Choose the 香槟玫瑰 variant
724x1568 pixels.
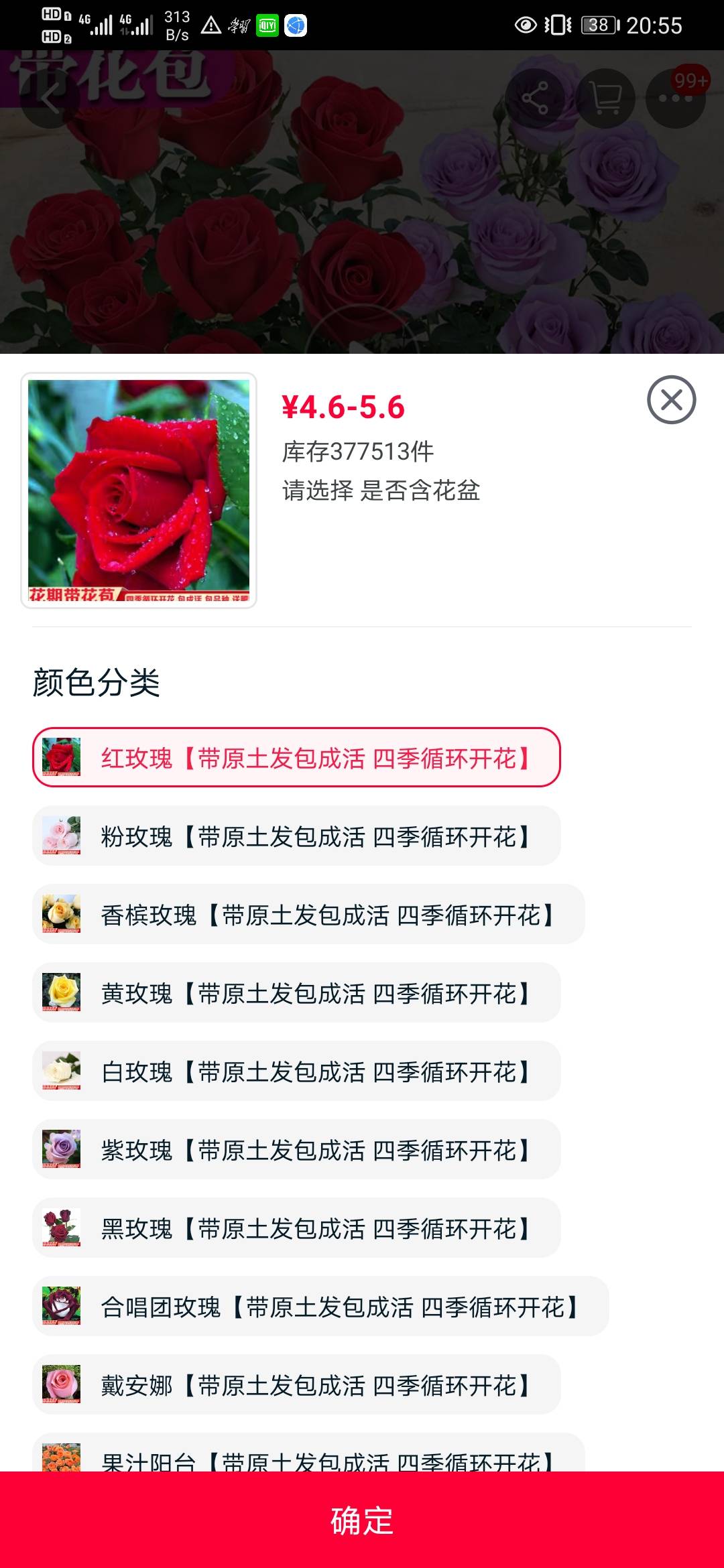click(308, 914)
